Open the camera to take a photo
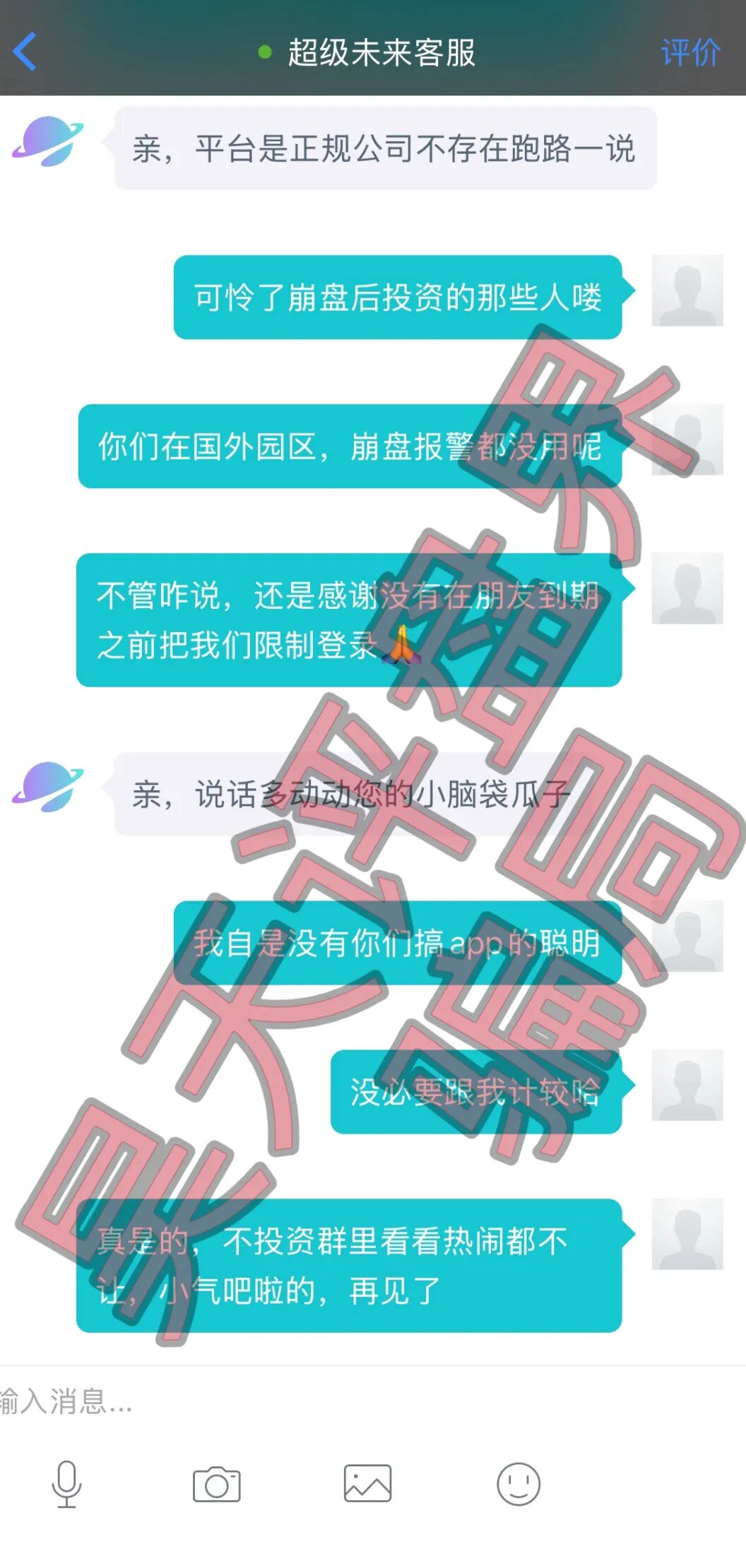 (217, 1484)
